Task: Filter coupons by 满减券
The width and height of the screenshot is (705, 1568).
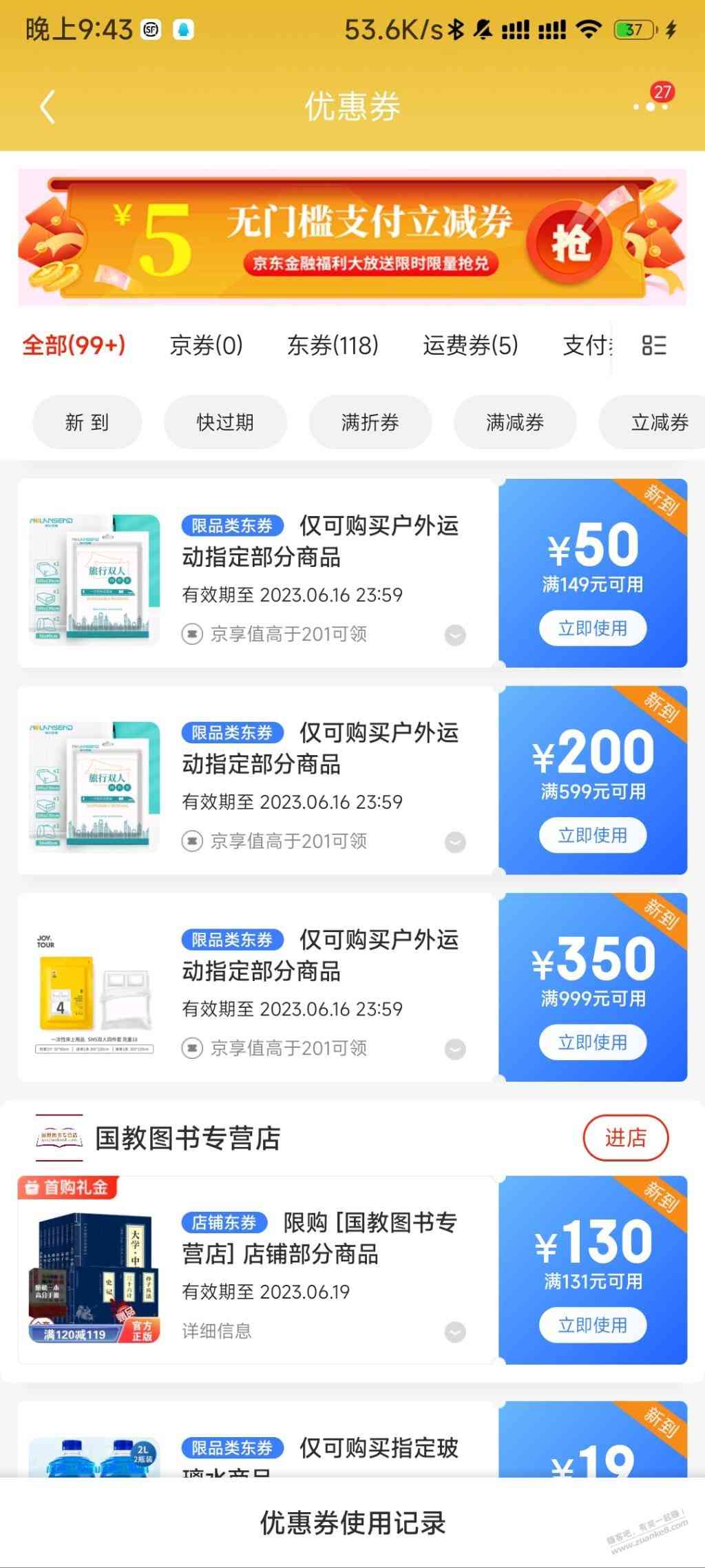Action: click(514, 422)
